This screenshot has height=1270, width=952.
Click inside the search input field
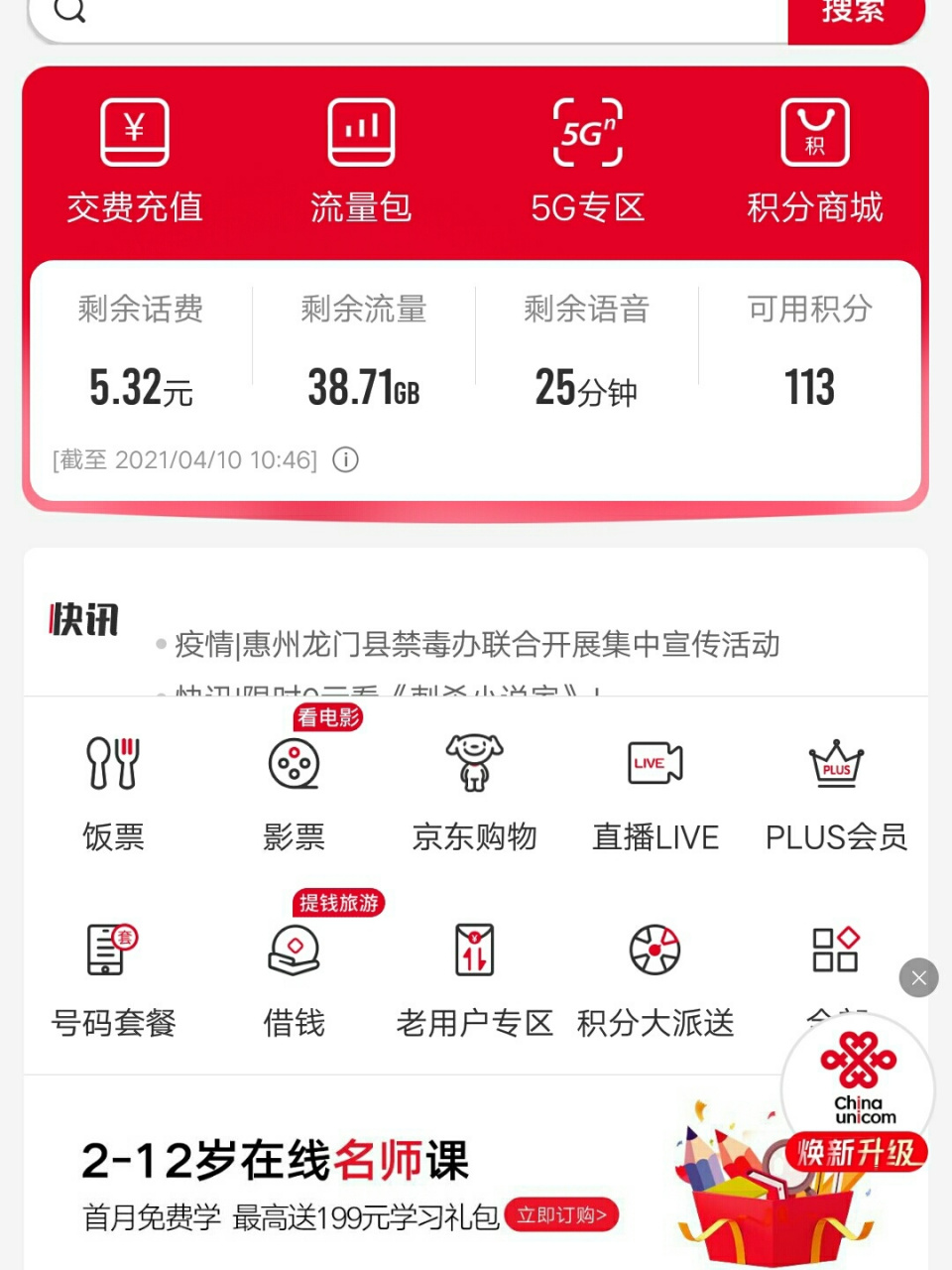tap(397, 15)
